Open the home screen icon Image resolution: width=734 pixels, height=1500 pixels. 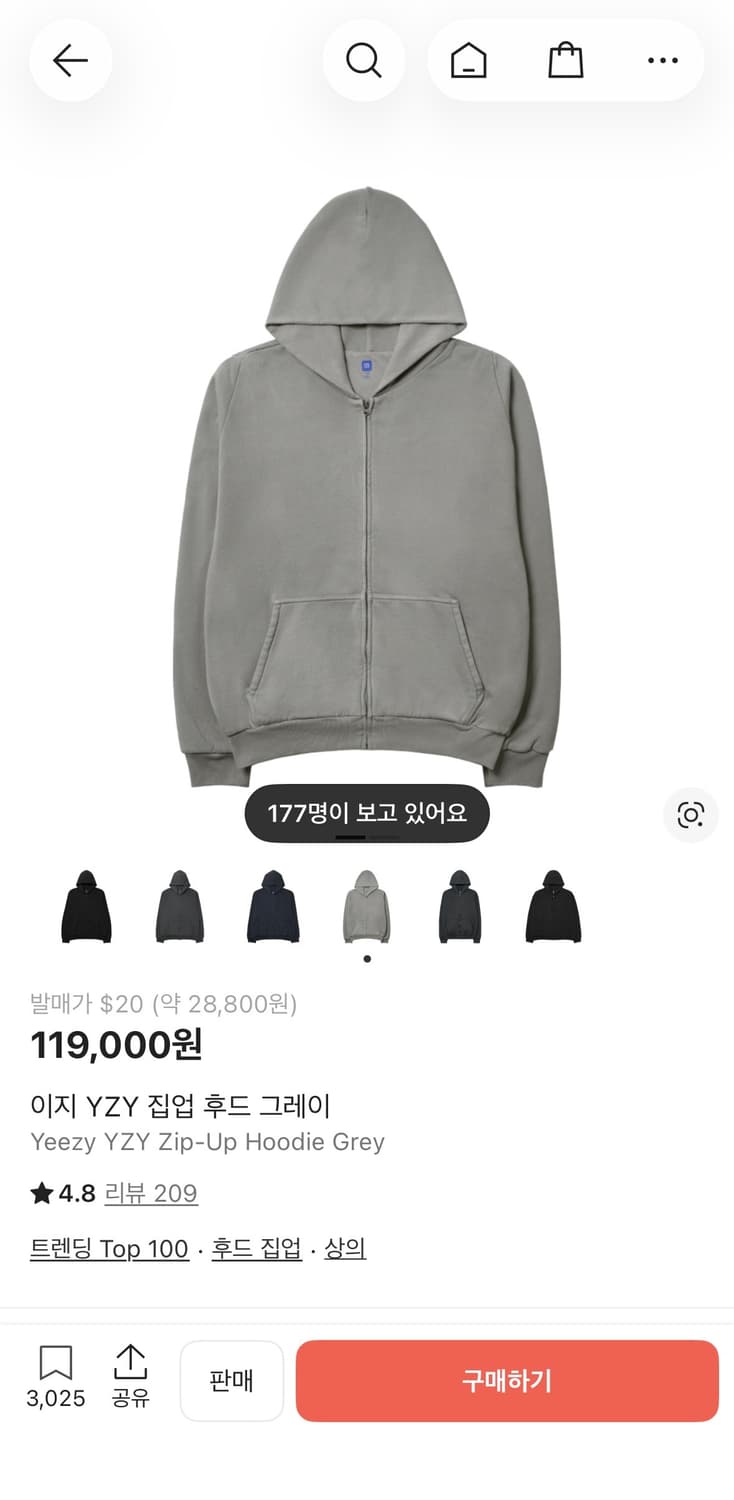point(468,60)
